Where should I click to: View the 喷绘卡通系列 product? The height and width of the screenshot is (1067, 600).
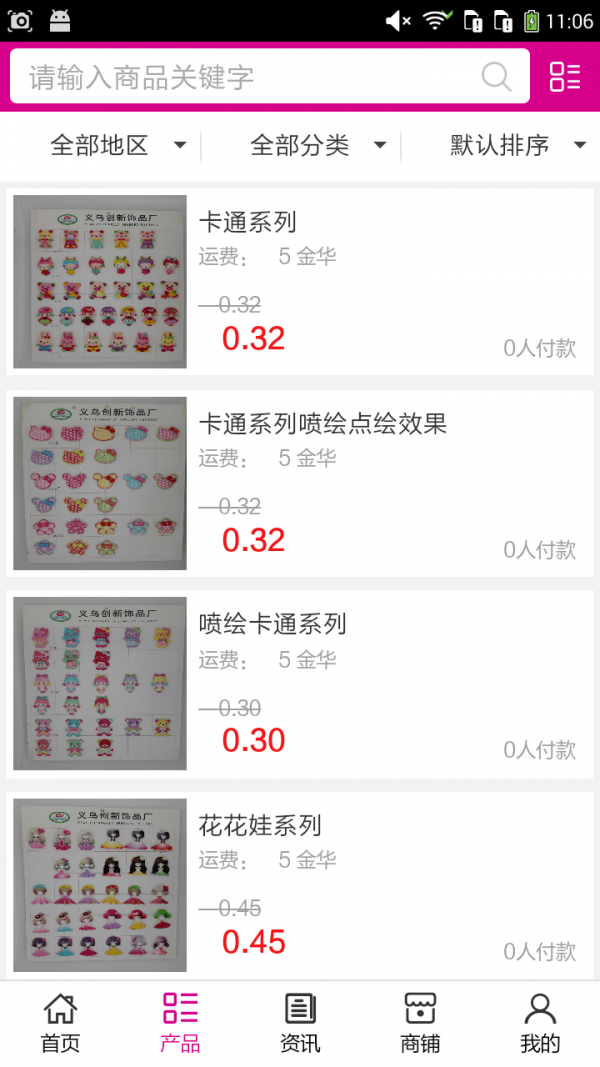point(300,684)
